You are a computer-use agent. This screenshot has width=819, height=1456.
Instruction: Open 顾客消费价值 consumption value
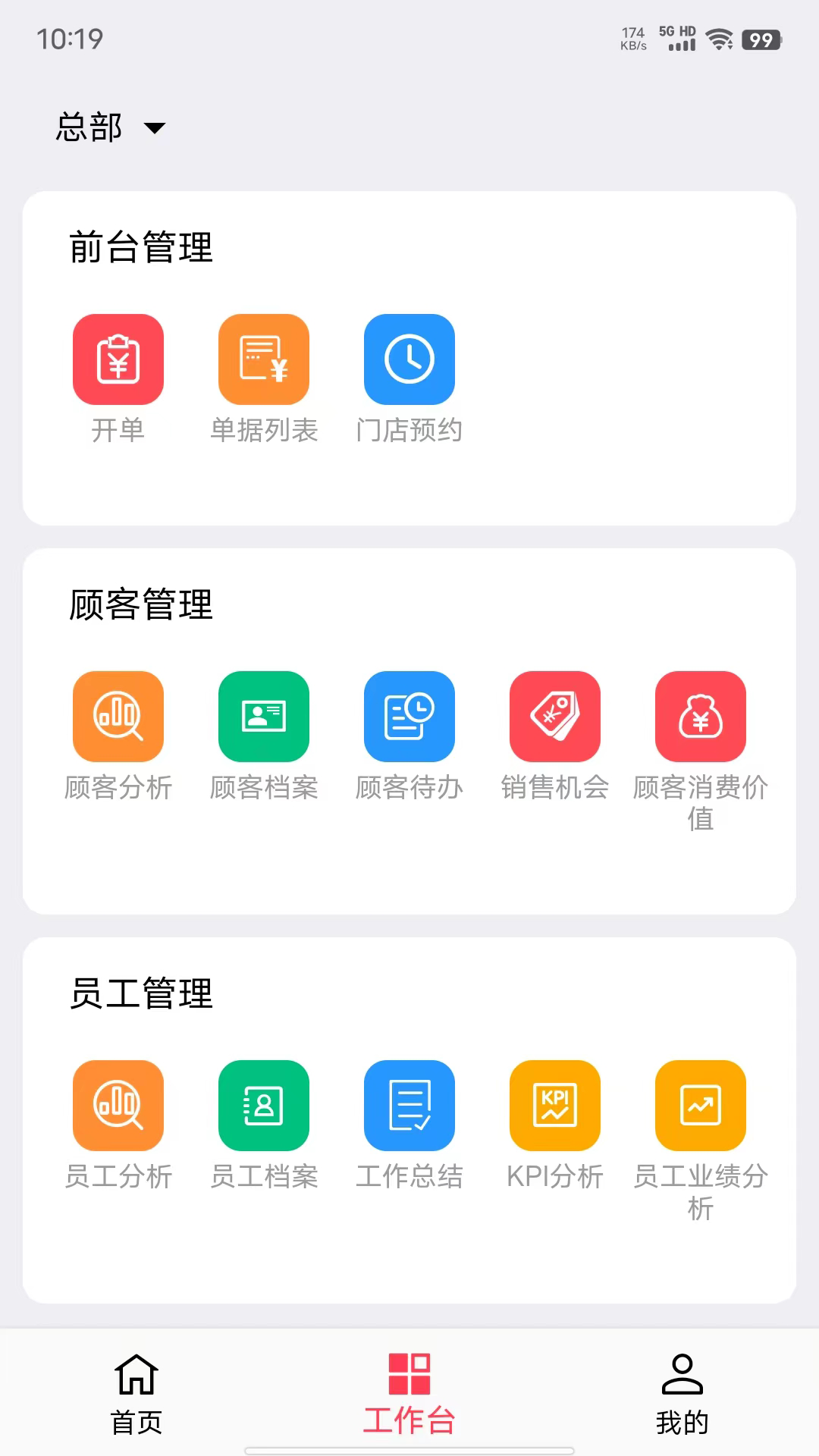[700, 716]
